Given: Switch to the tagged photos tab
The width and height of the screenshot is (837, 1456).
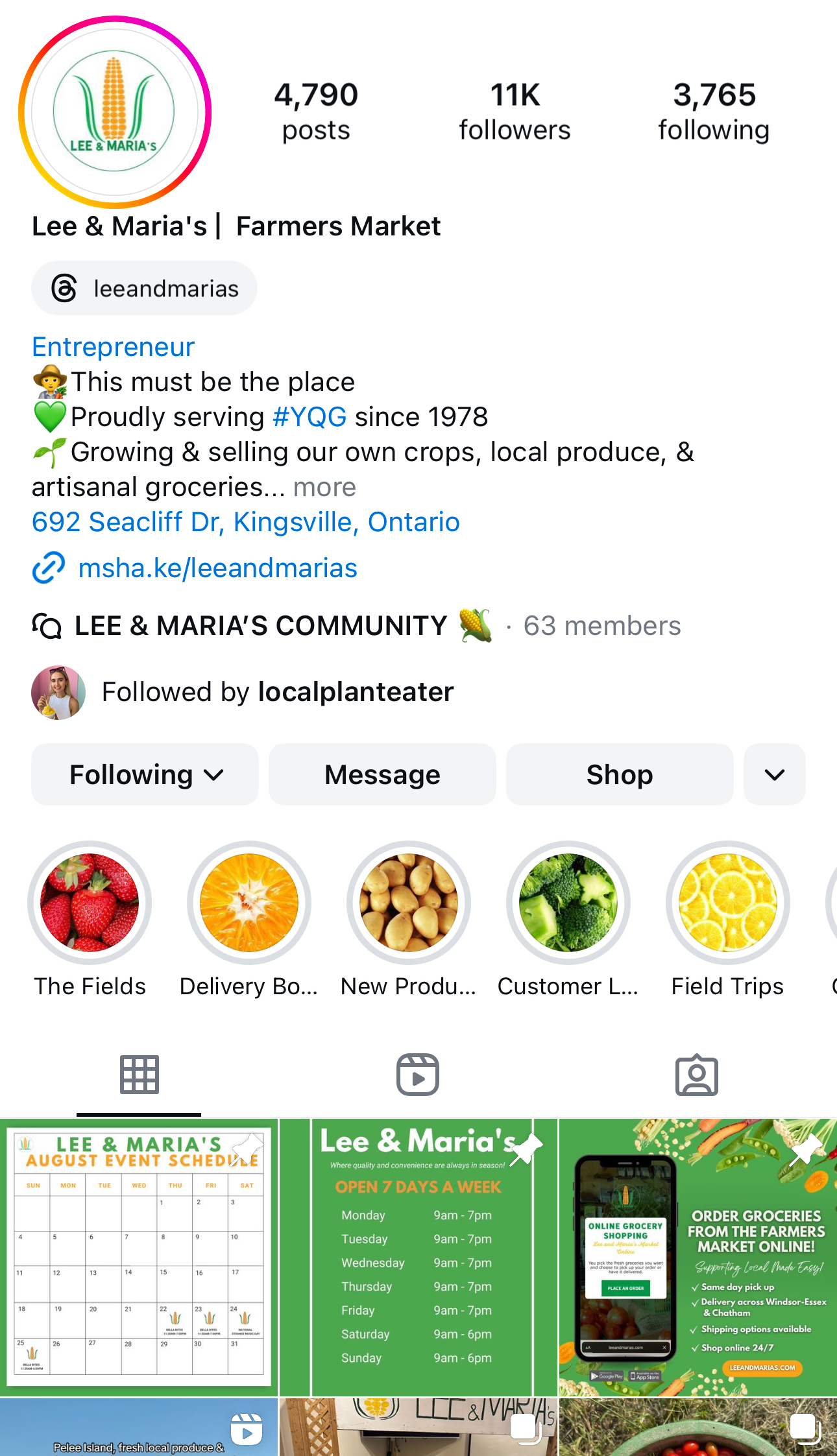Looking at the screenshot, I should point(696,1075).
